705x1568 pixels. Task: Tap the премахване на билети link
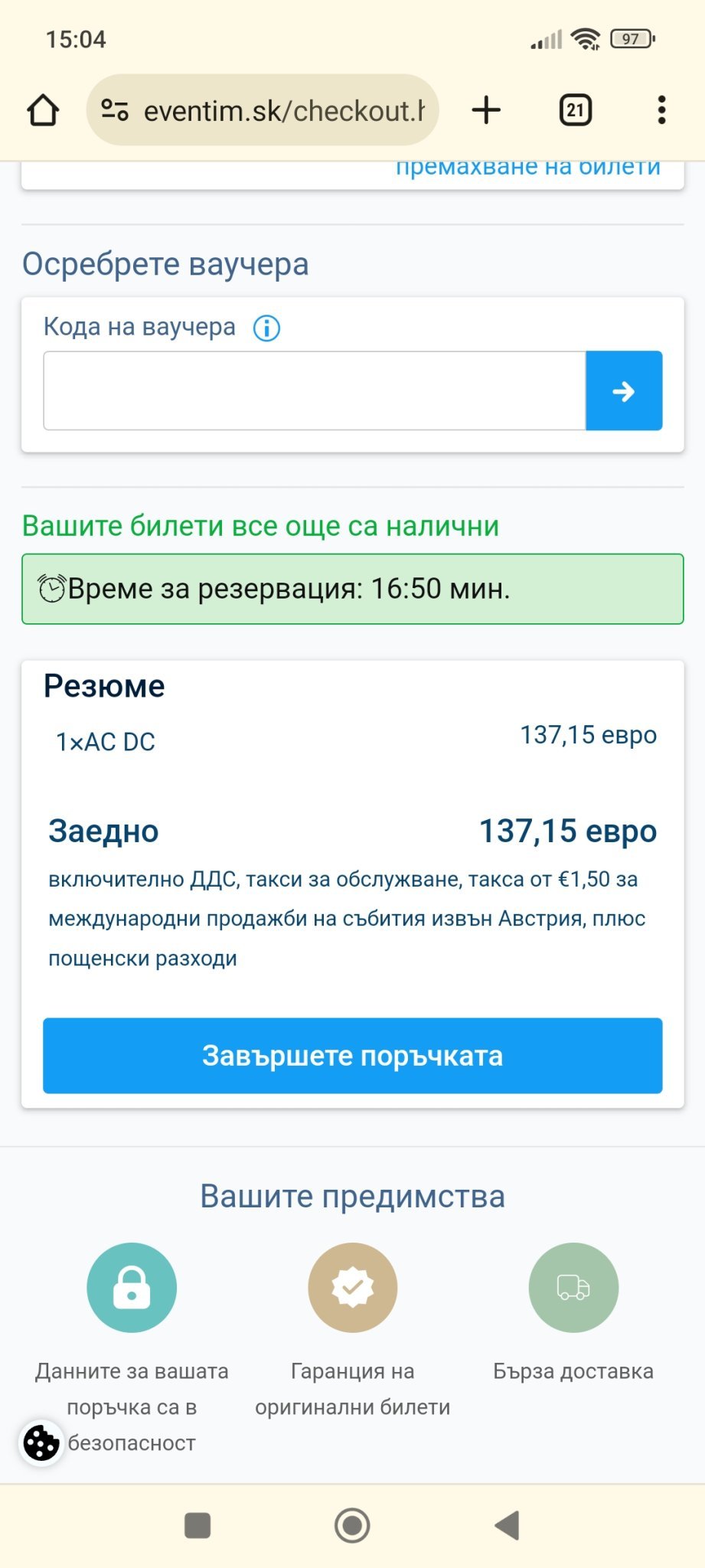(527, 168)
